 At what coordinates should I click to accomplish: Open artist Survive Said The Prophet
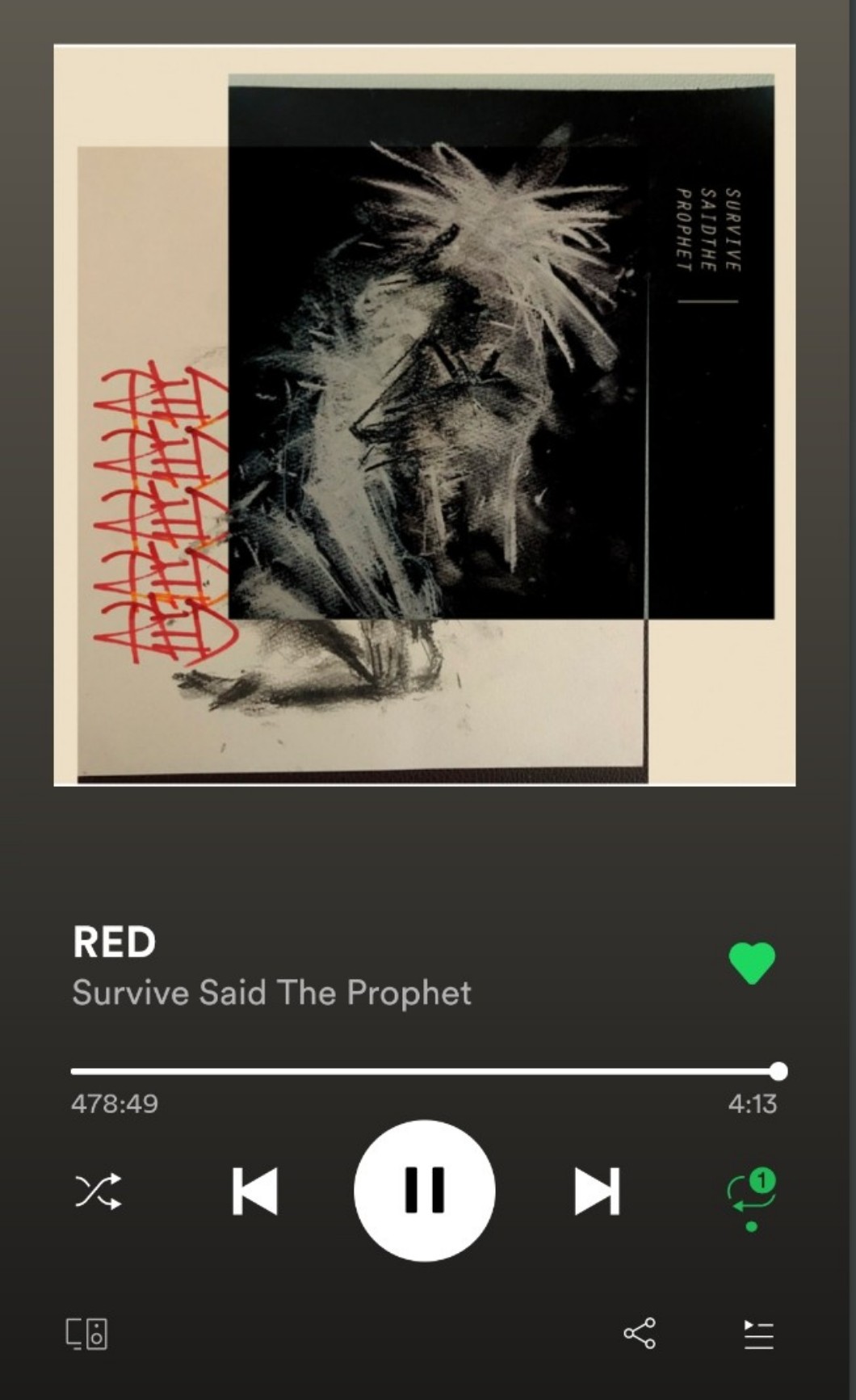[x=271, y=993]
